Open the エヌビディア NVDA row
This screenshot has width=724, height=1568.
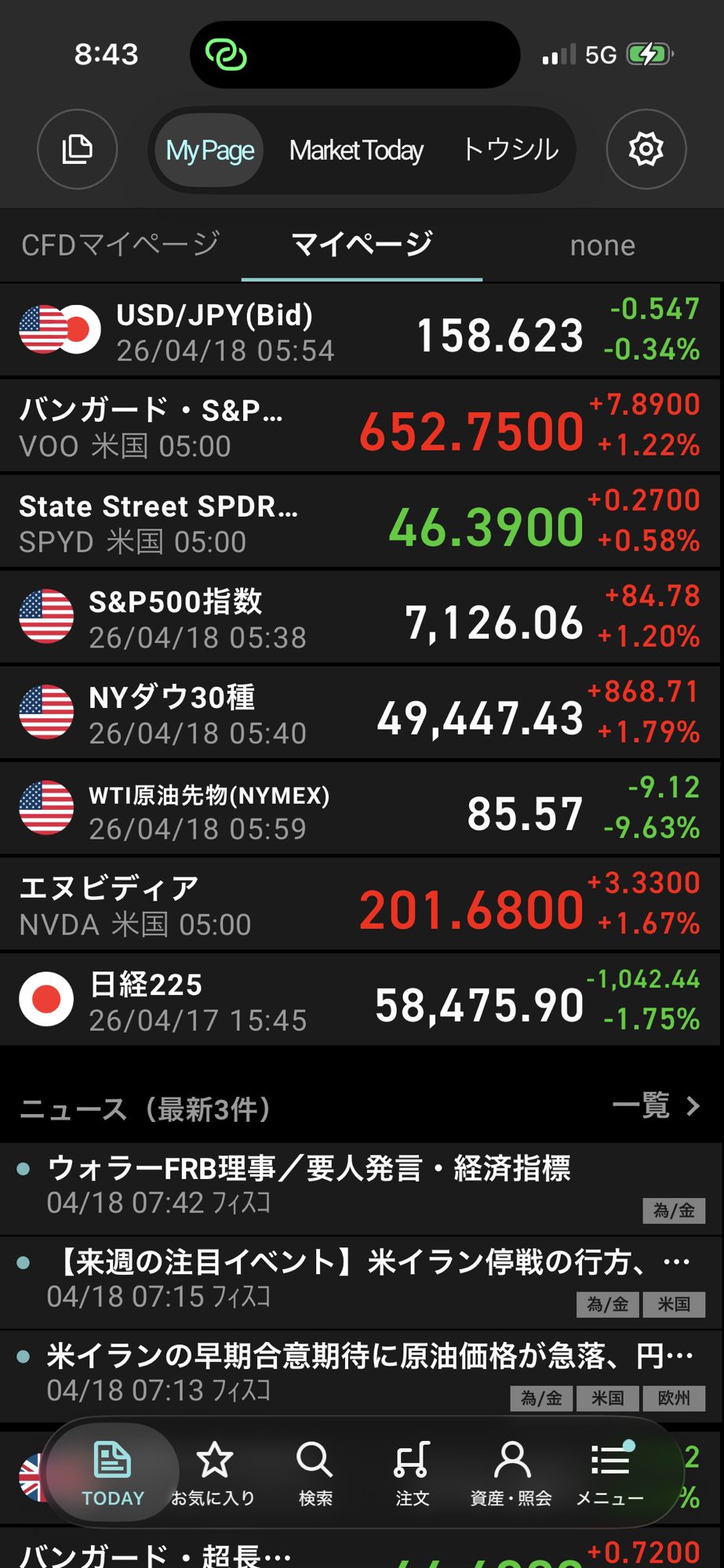tap(361, 906)
